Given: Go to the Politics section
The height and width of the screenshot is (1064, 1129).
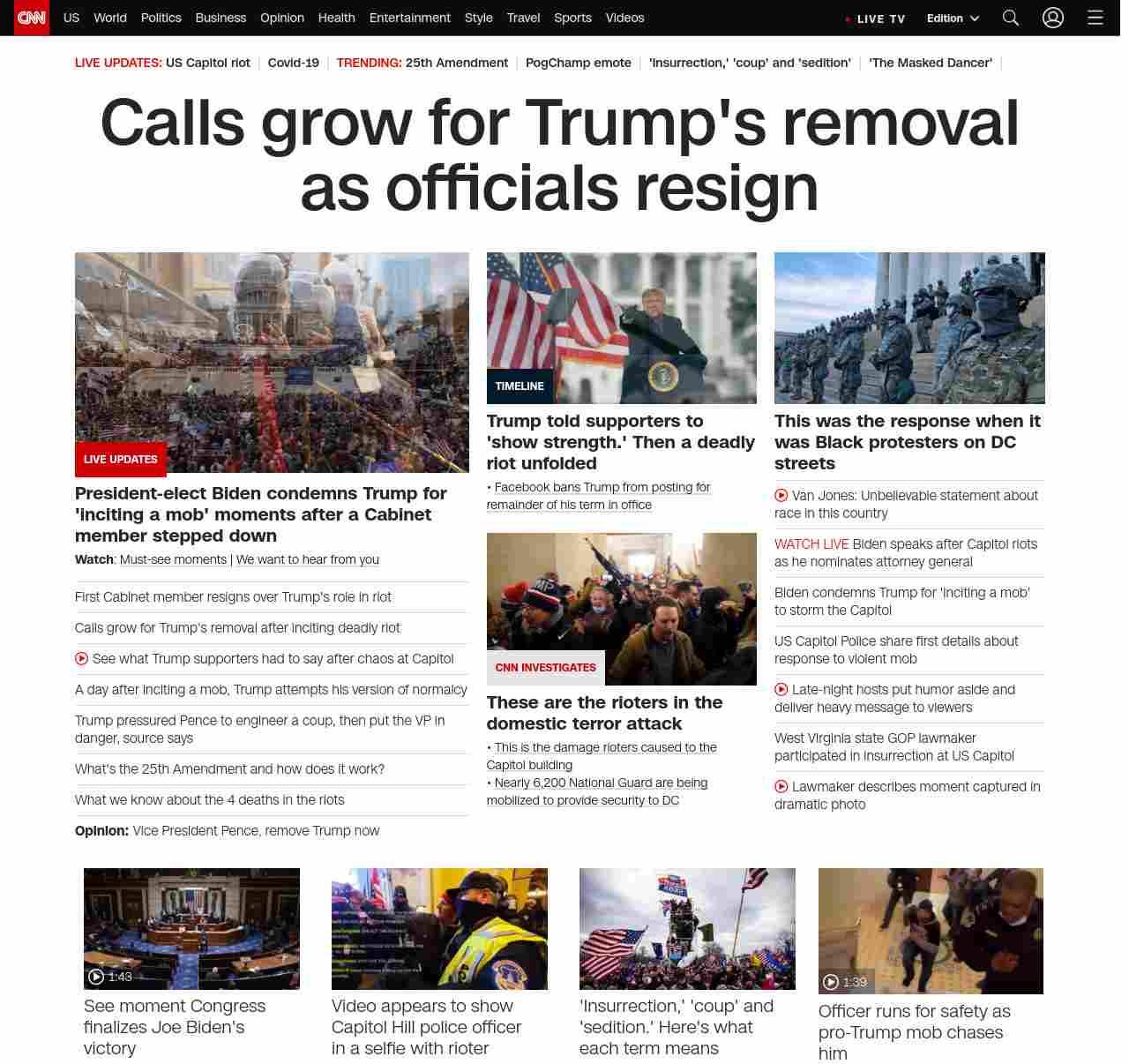Looking at the screenshot, I should [x=161, y=18].
